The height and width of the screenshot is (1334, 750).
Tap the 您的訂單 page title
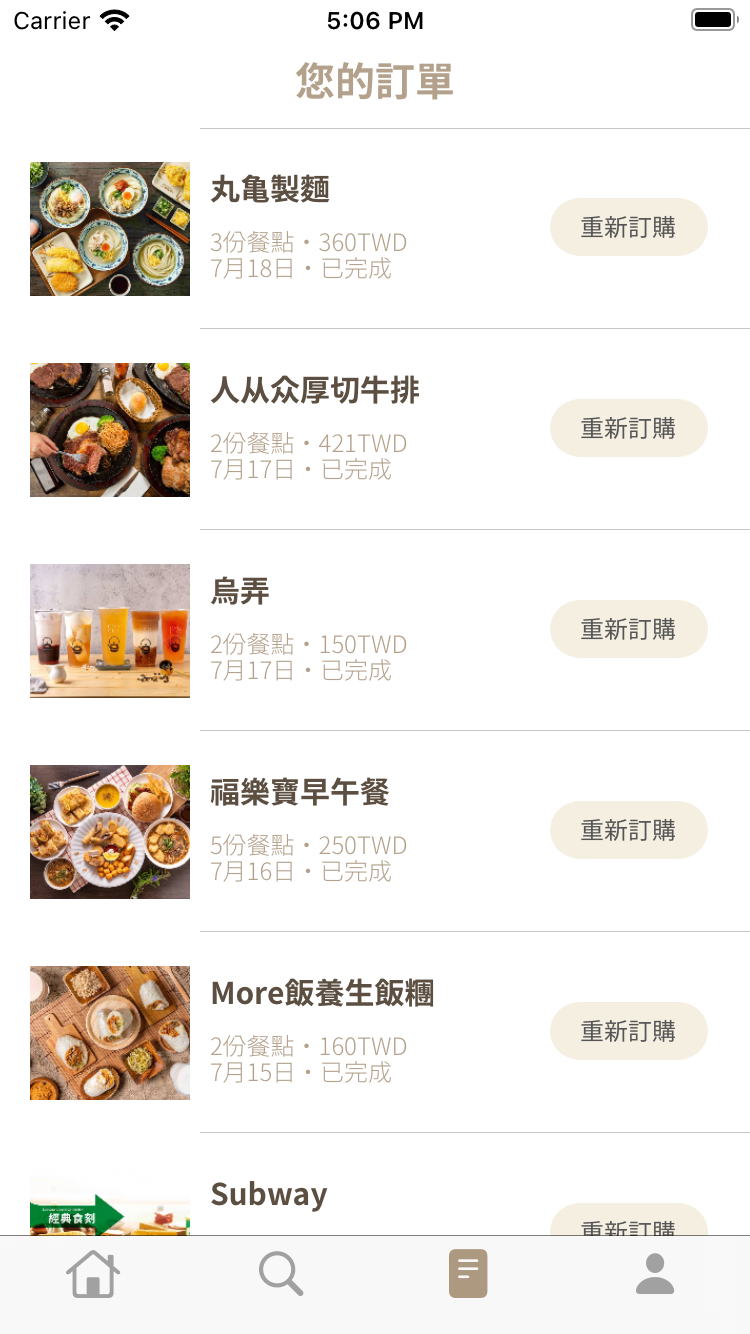point(375,83)
